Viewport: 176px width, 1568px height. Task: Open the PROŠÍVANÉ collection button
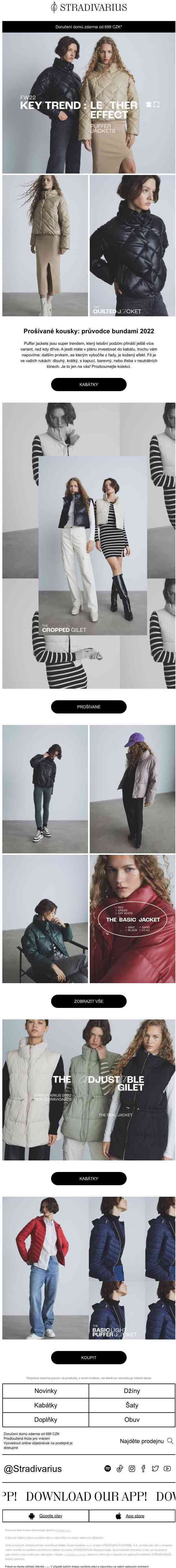(88, 707)
